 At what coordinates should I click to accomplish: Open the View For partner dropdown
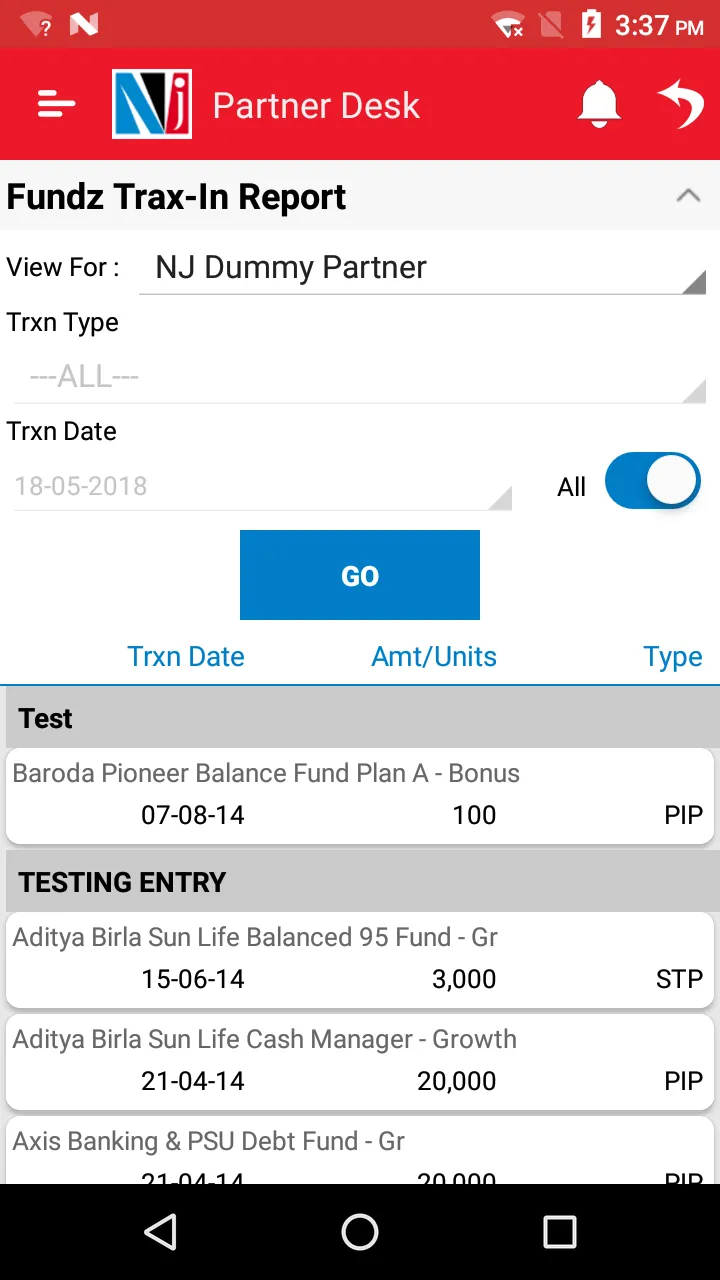tap(422, 267)
